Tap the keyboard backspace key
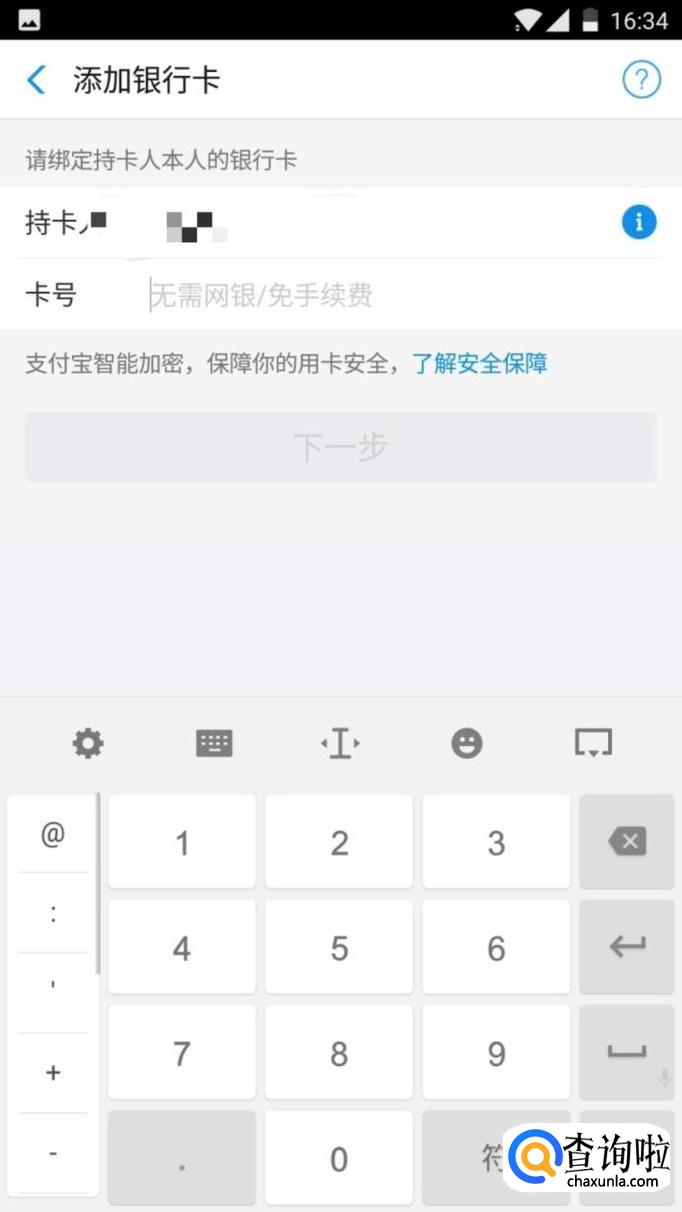Screen dimensions: 682x1212 (627, 842)
